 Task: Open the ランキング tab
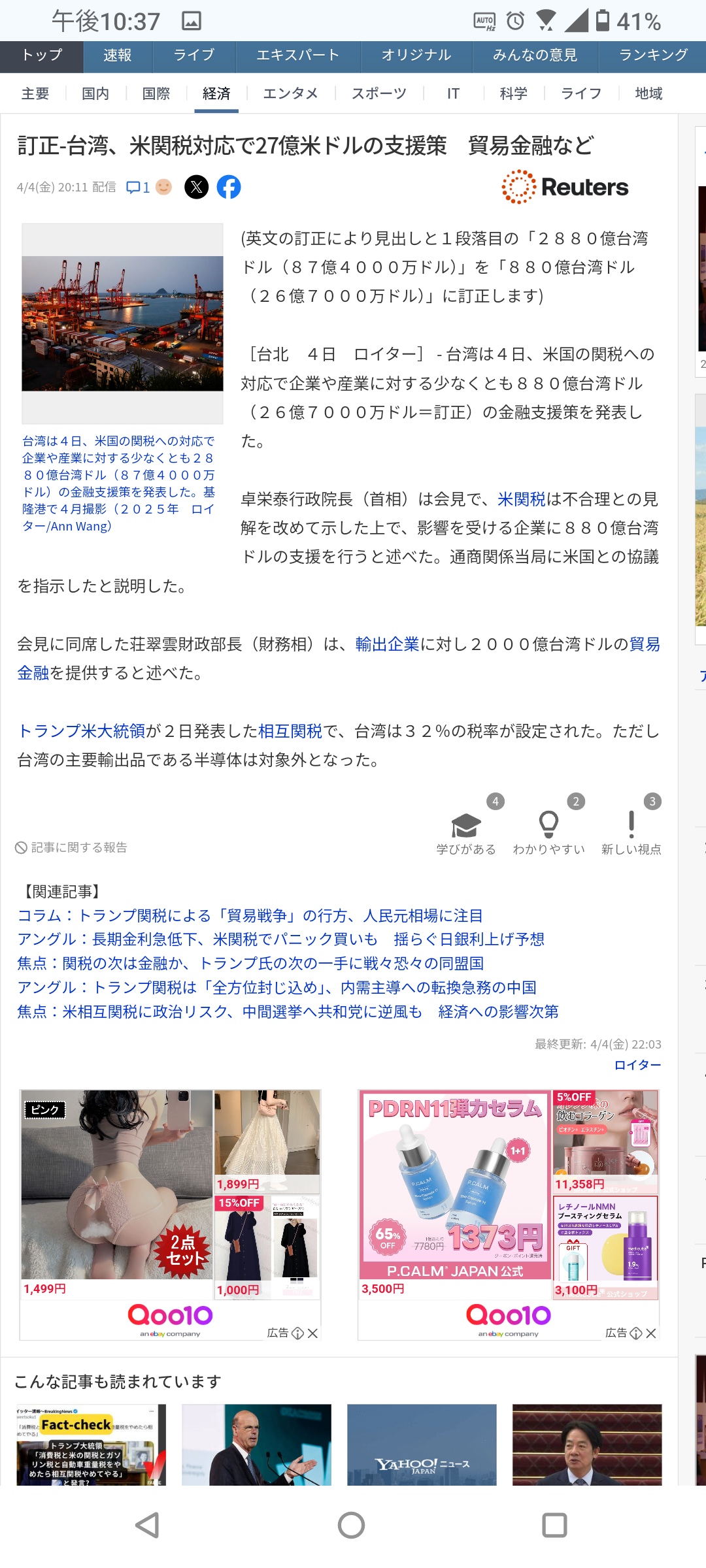[x=653, y=56]
